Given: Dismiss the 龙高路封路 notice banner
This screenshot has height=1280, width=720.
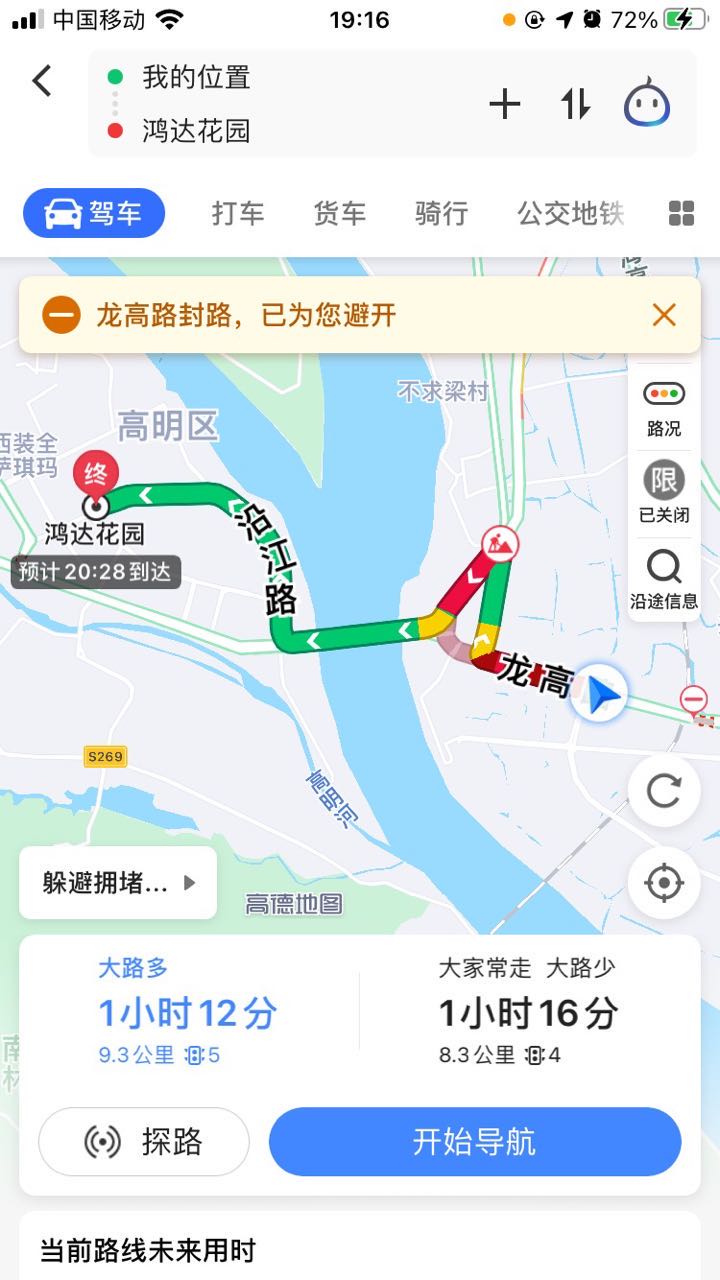Looking at the screenshot, I should point(664,316).
